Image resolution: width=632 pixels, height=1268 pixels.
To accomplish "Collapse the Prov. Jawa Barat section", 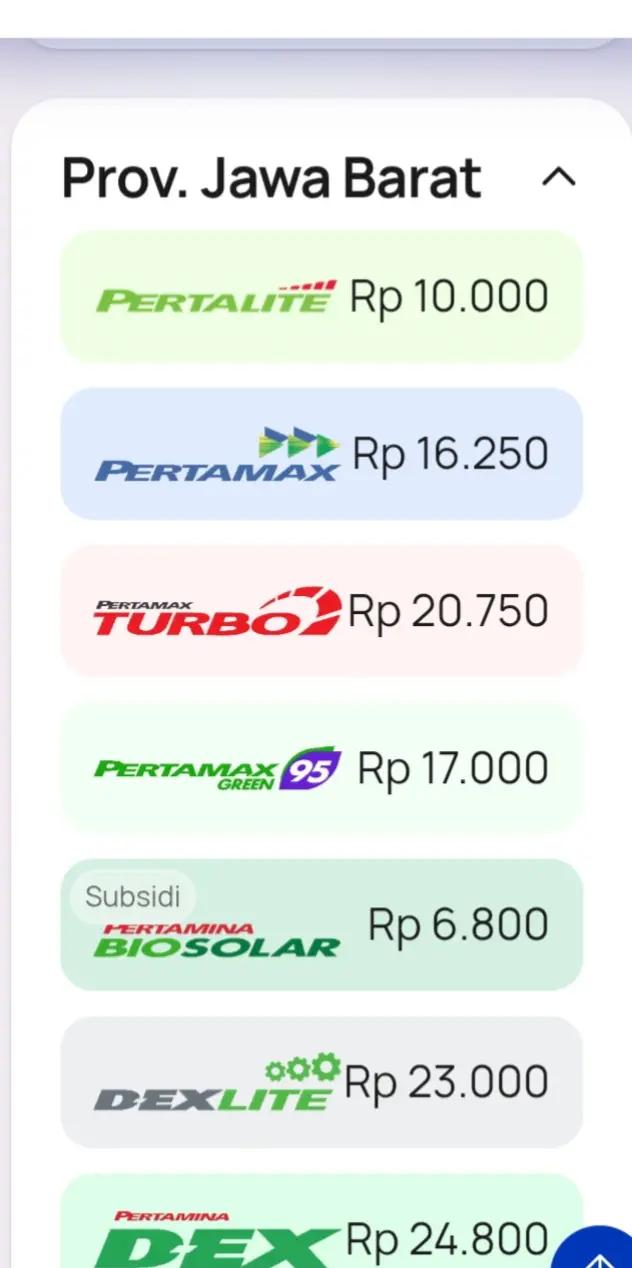I will 558,178.
